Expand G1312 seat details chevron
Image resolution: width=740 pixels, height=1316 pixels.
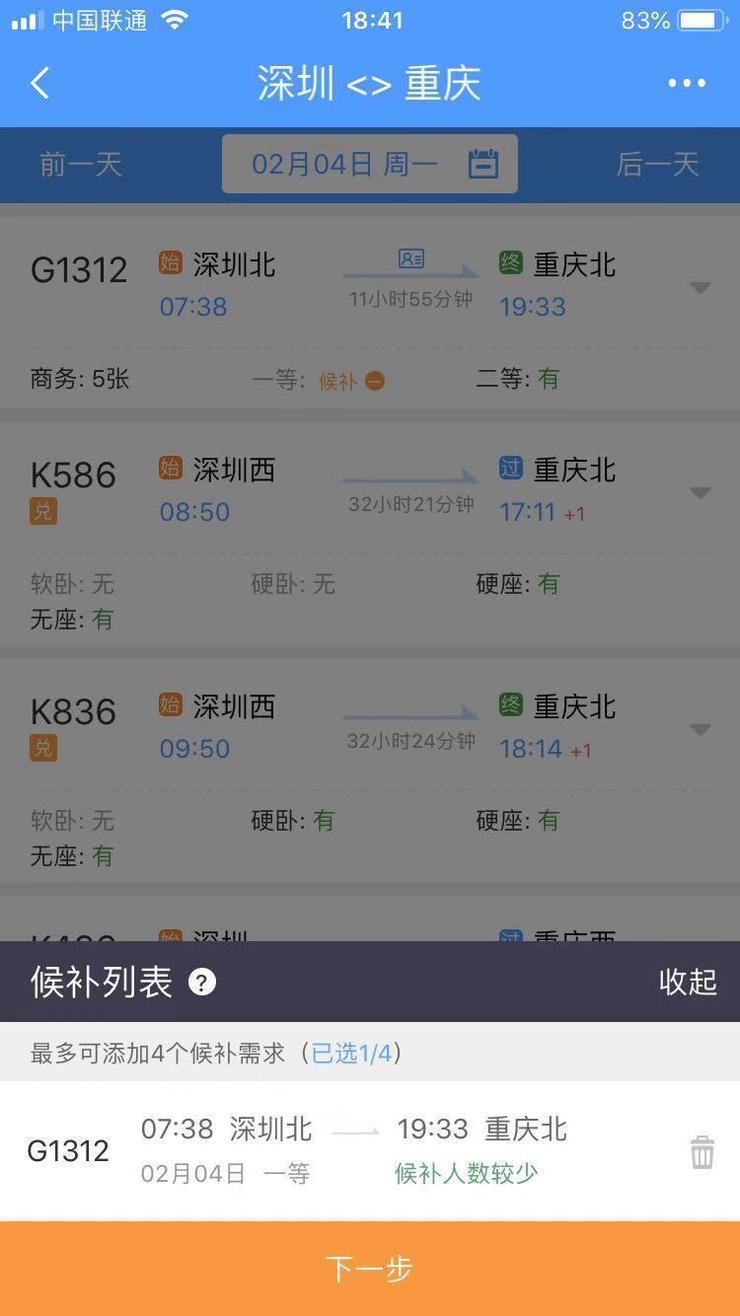point(700,288)
